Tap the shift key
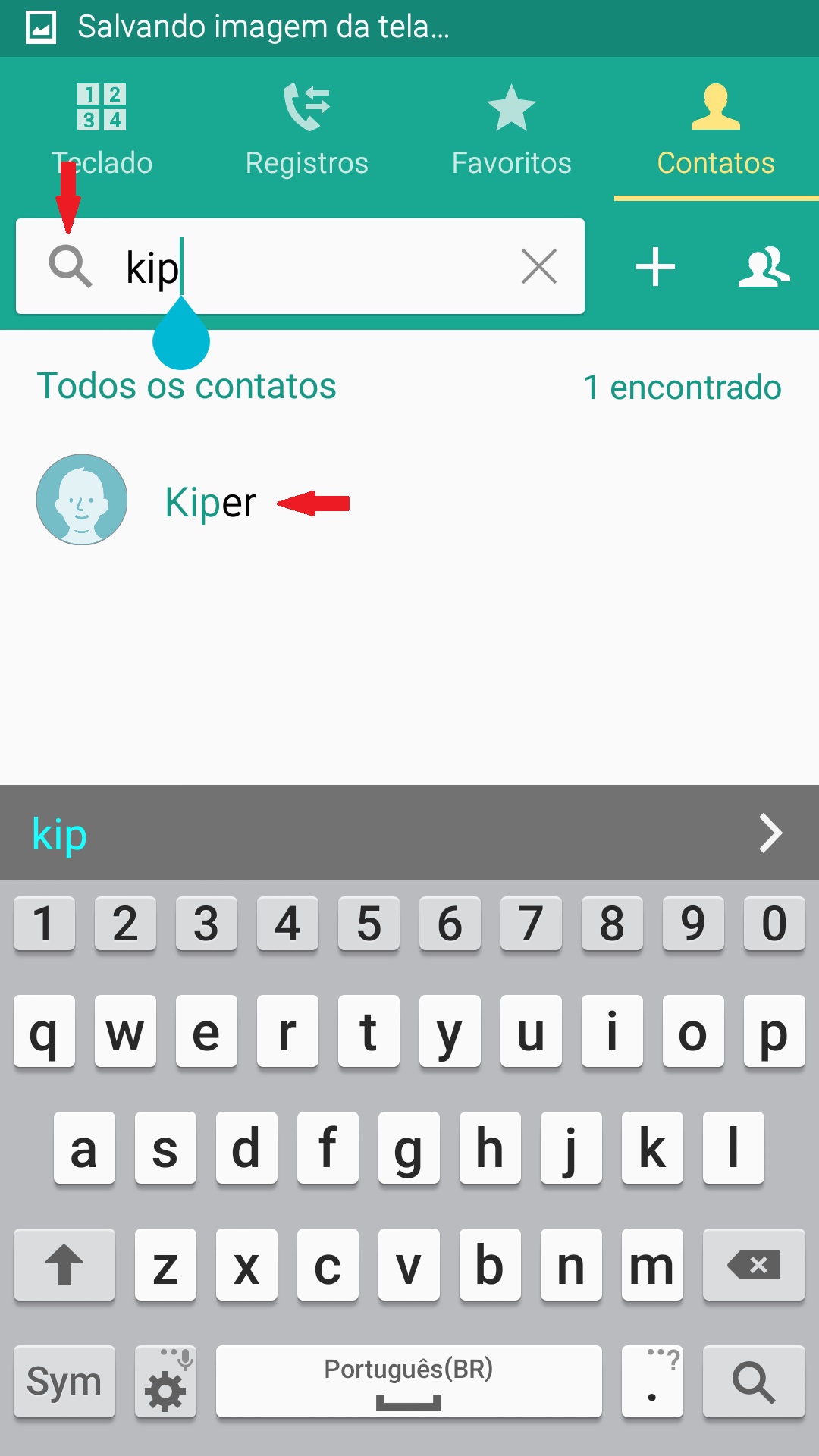The height and width of the screenshot is (1456, 819). click(64, 1265)
